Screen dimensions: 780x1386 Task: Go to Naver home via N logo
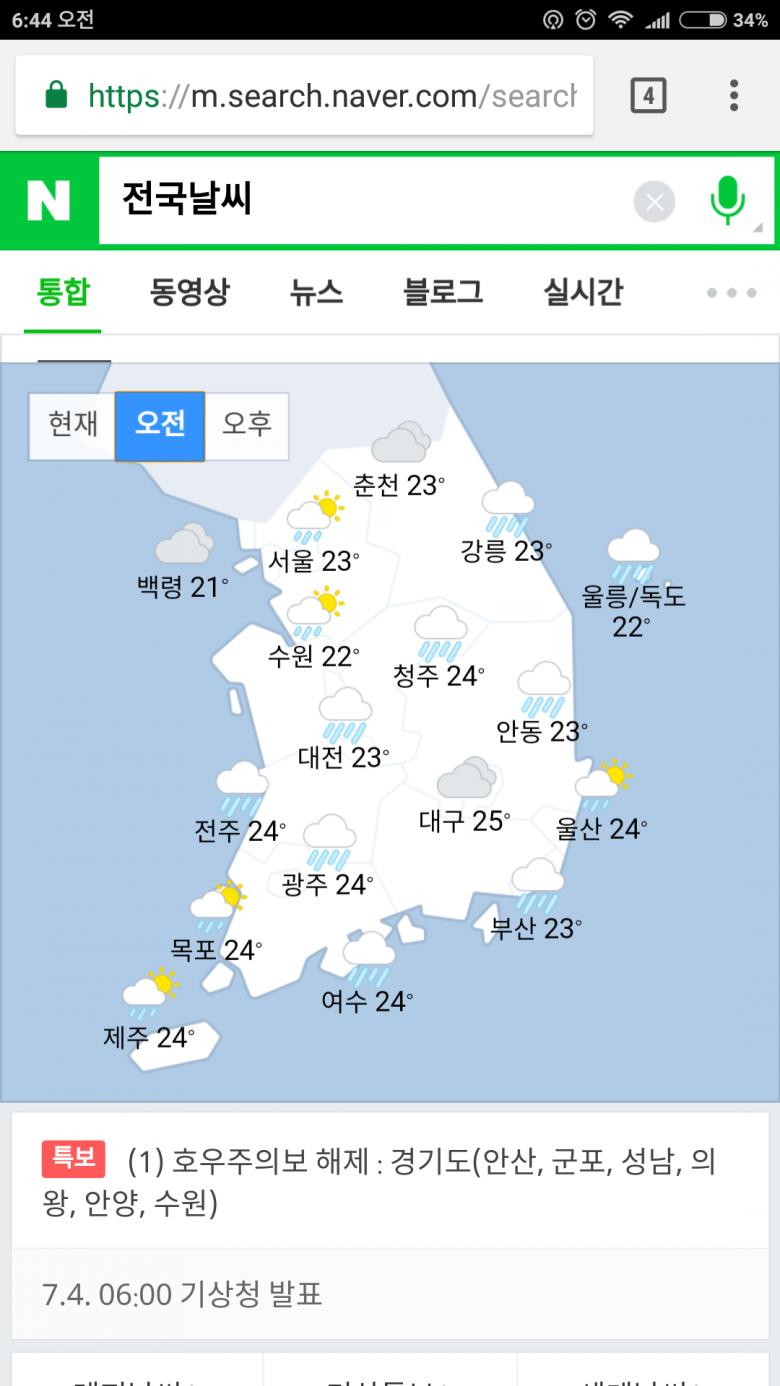tap(49, 201)
